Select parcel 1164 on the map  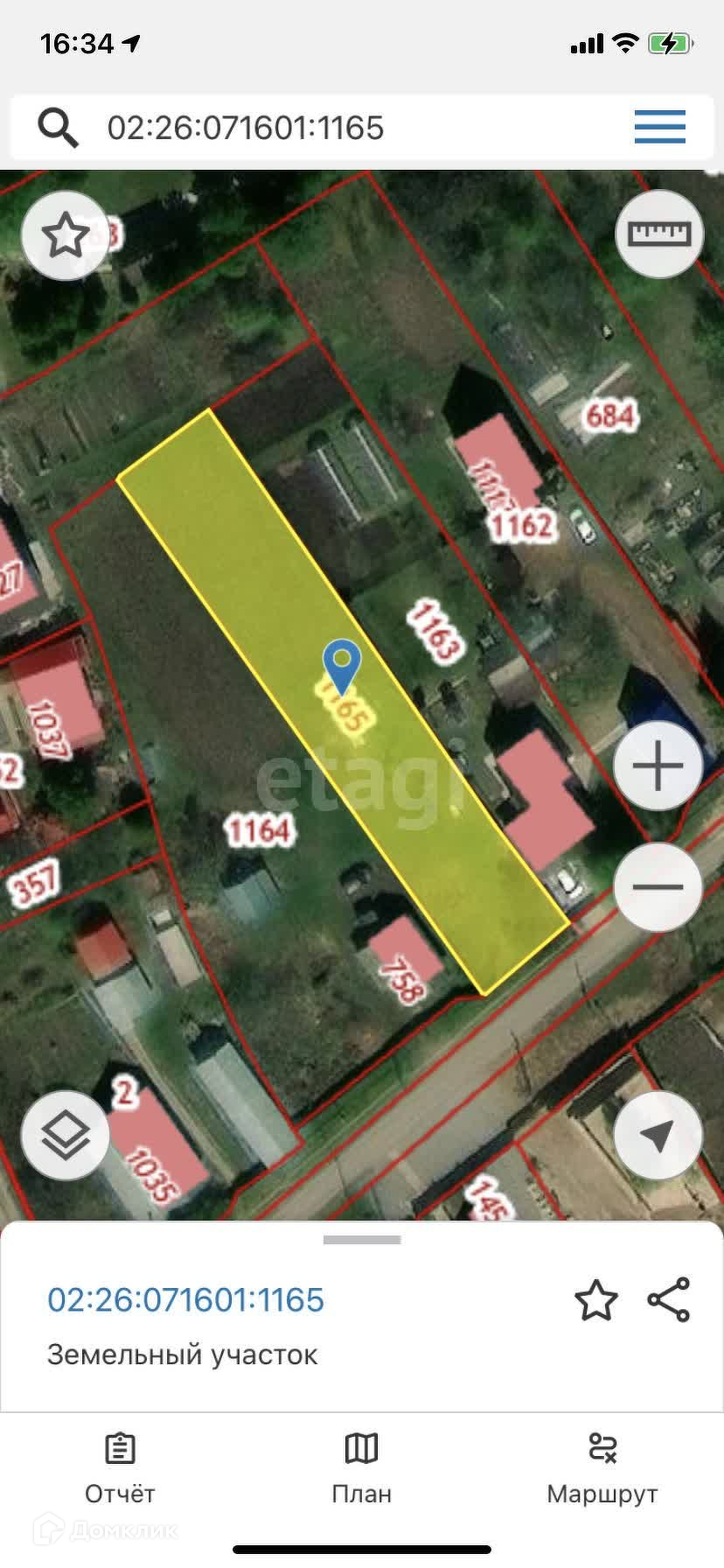259,829
